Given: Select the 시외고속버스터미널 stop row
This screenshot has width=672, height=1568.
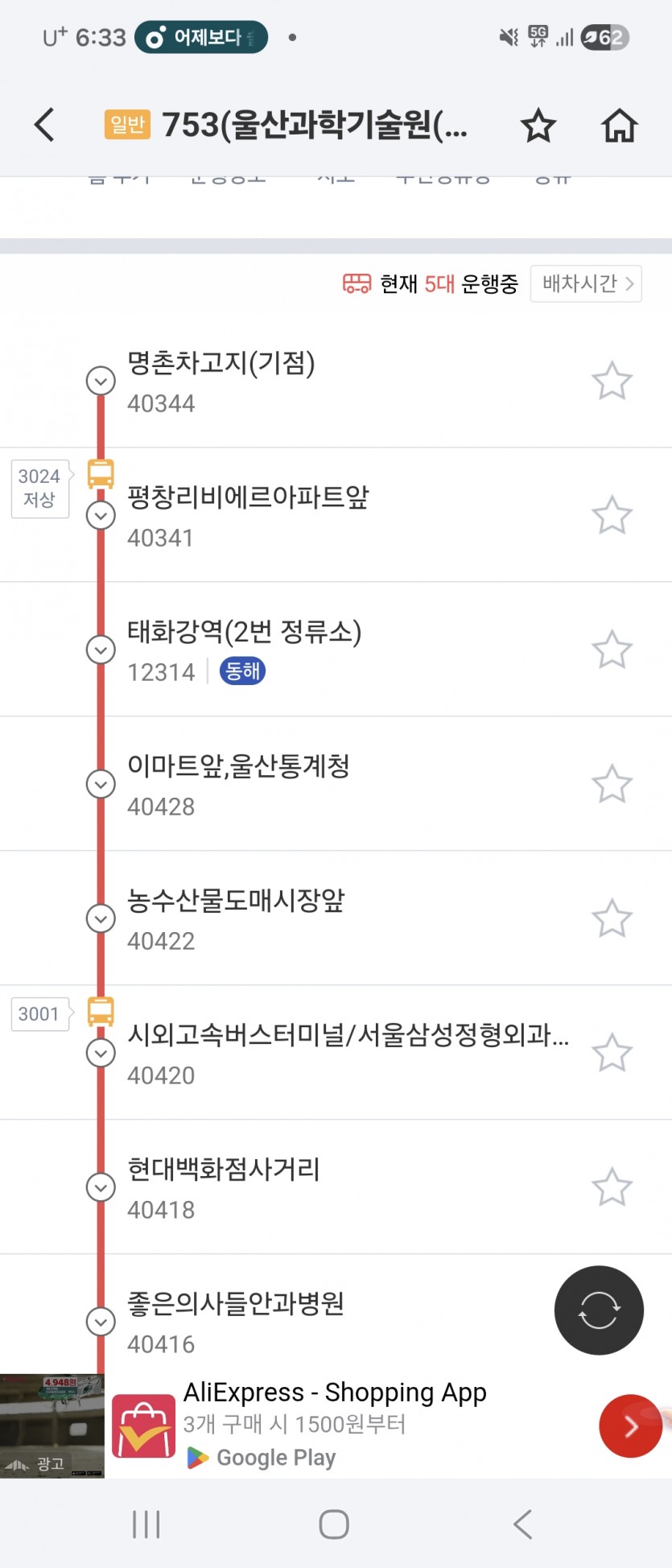Looking at the screenshot, I should pos(348,1052).
